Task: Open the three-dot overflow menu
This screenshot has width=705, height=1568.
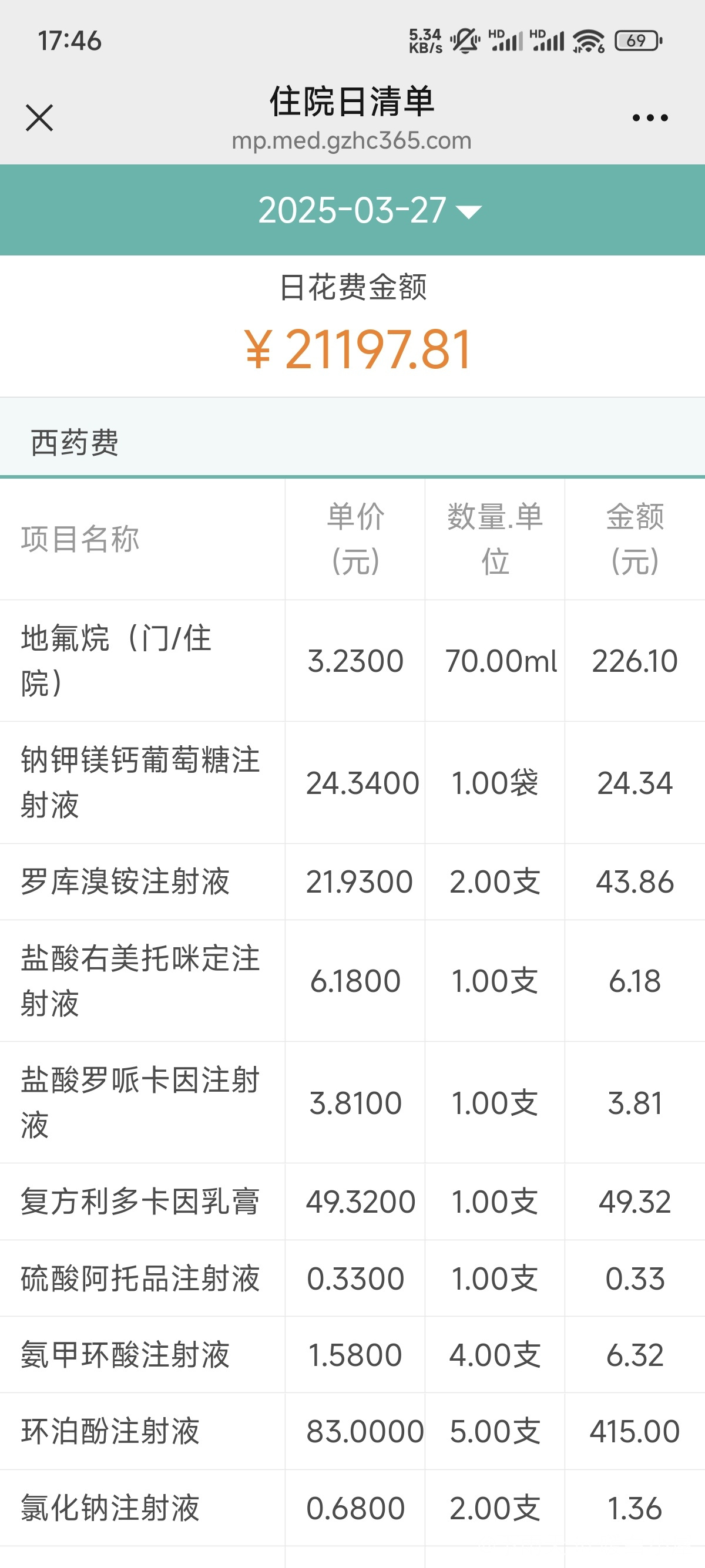Action: tap(650, 117)
